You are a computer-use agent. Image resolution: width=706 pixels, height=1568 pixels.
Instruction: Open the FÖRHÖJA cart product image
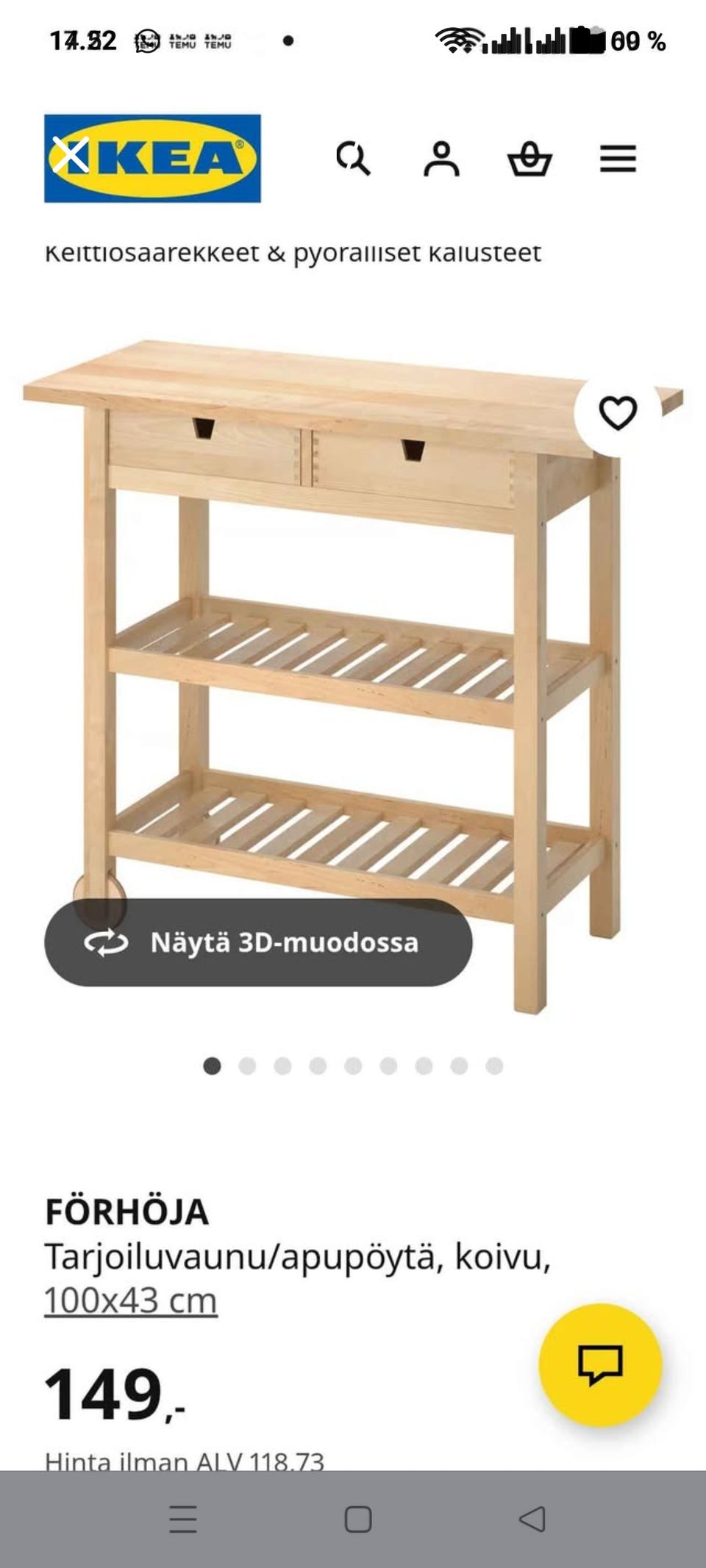353,676
